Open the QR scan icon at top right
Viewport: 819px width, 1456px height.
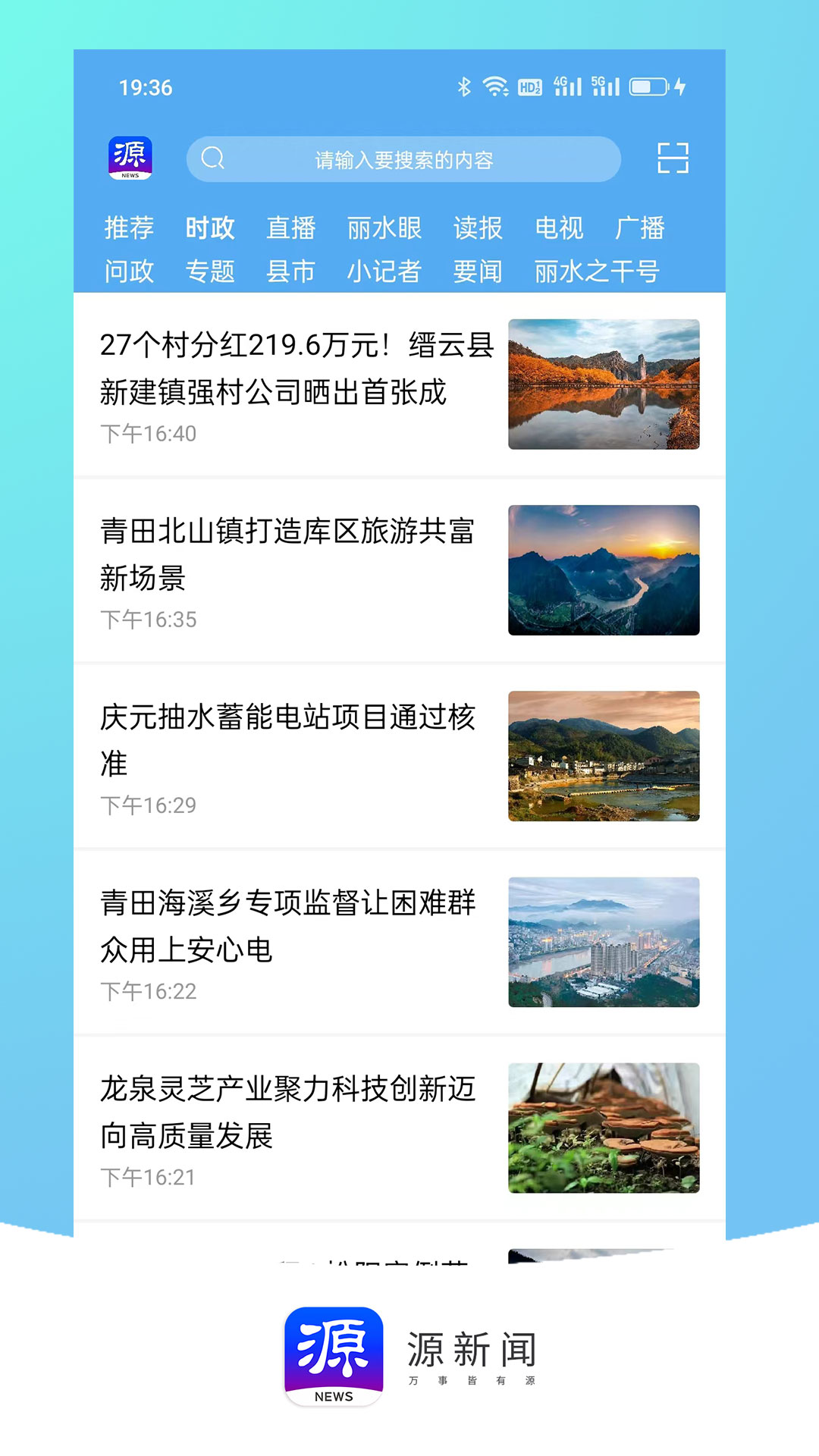pos(673,158)
